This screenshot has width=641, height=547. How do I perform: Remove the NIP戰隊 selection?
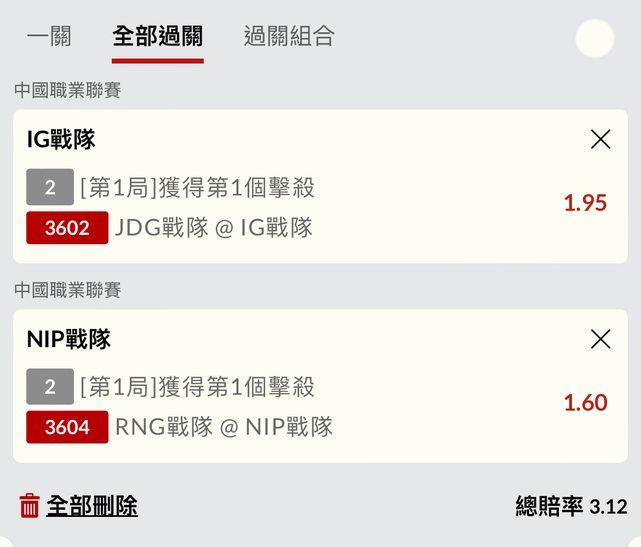tap(600, 339)
